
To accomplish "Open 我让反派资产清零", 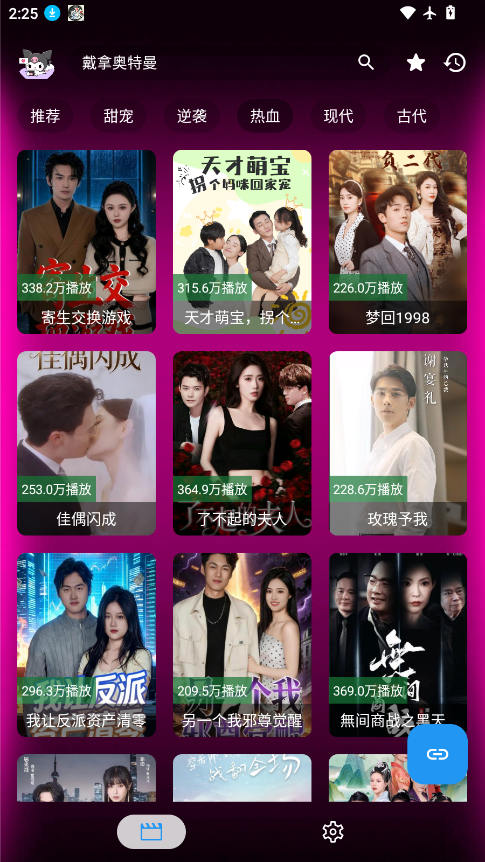I will pyautogui.click(x=86, y=645).
